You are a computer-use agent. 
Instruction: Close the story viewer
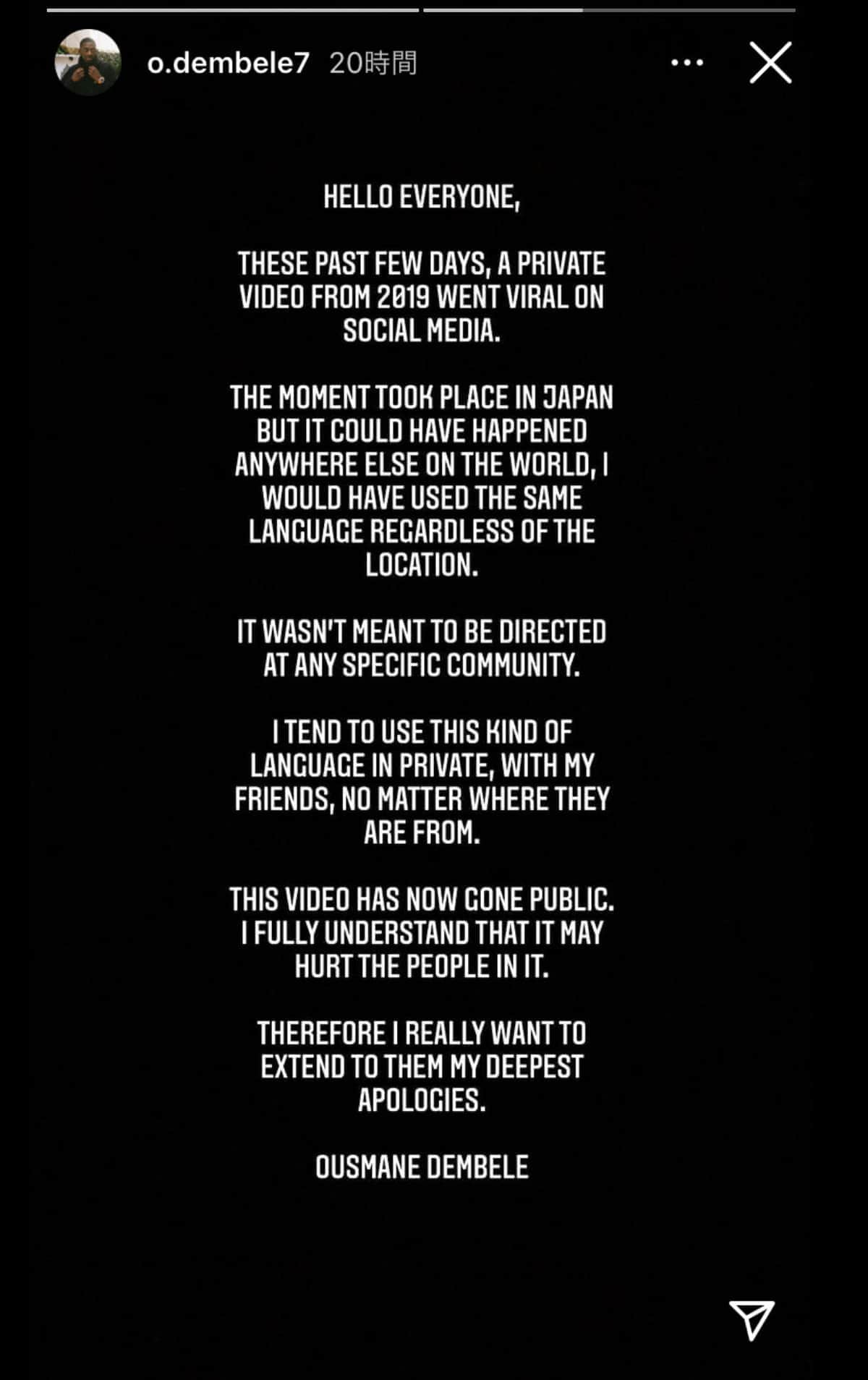tap(770, 63)
